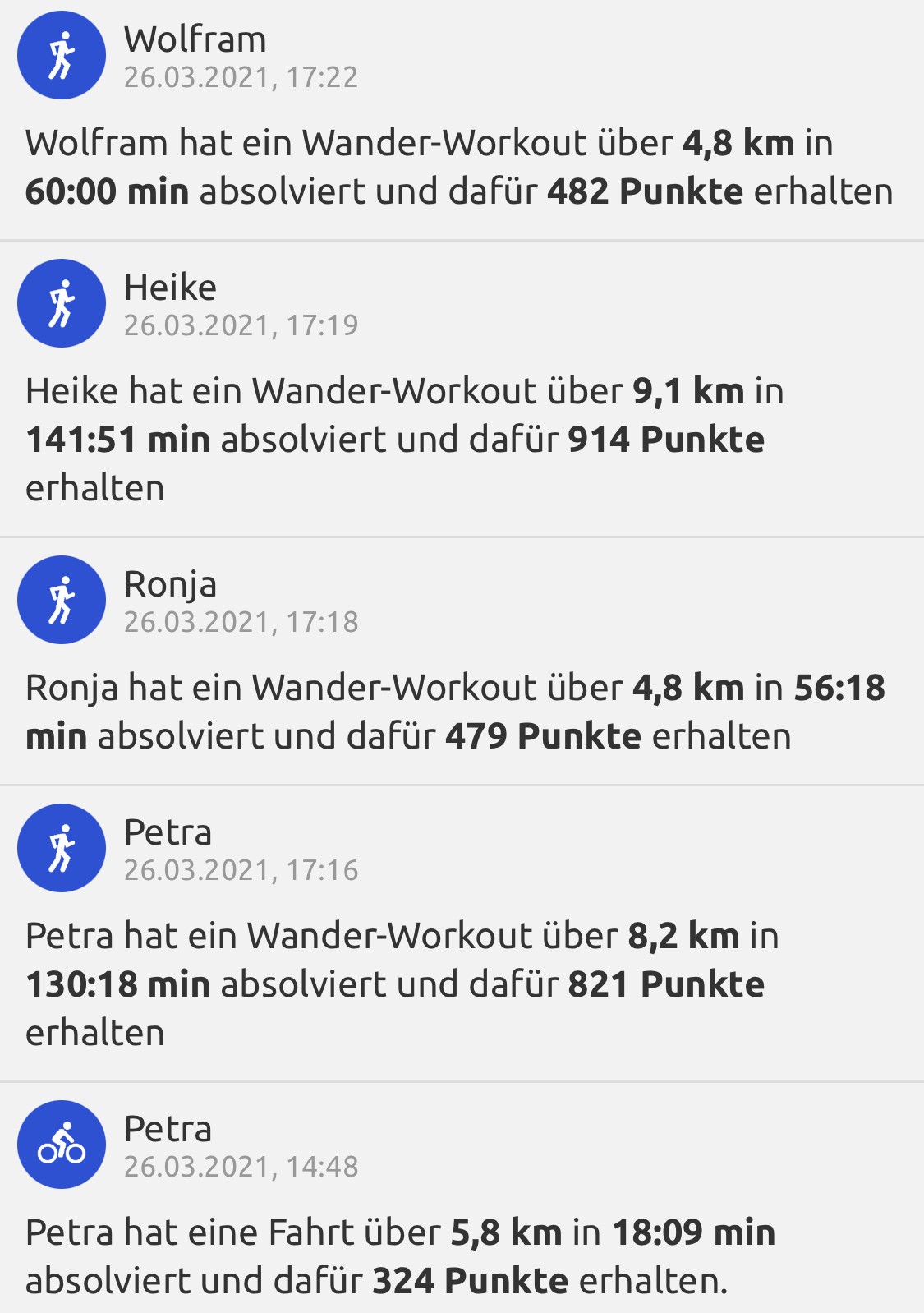Open Wolfram's profile name
924x1313 pixels.
[195, 39]
